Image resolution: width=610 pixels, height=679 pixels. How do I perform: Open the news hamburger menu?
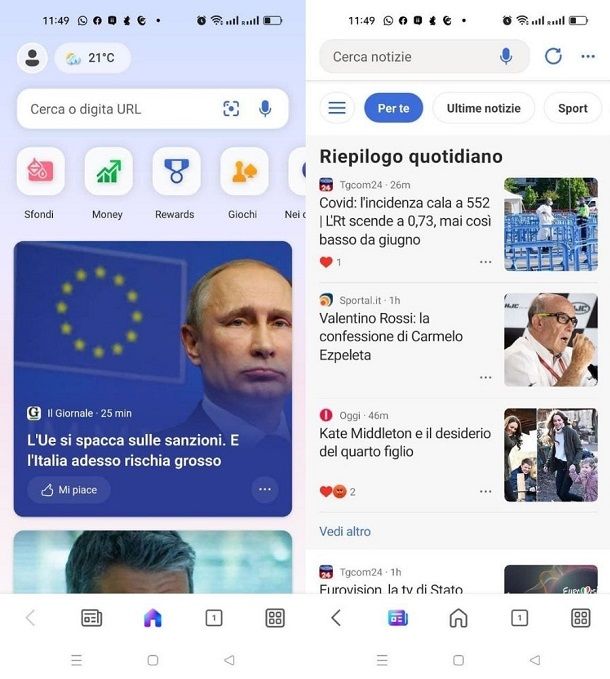point(337,108)
